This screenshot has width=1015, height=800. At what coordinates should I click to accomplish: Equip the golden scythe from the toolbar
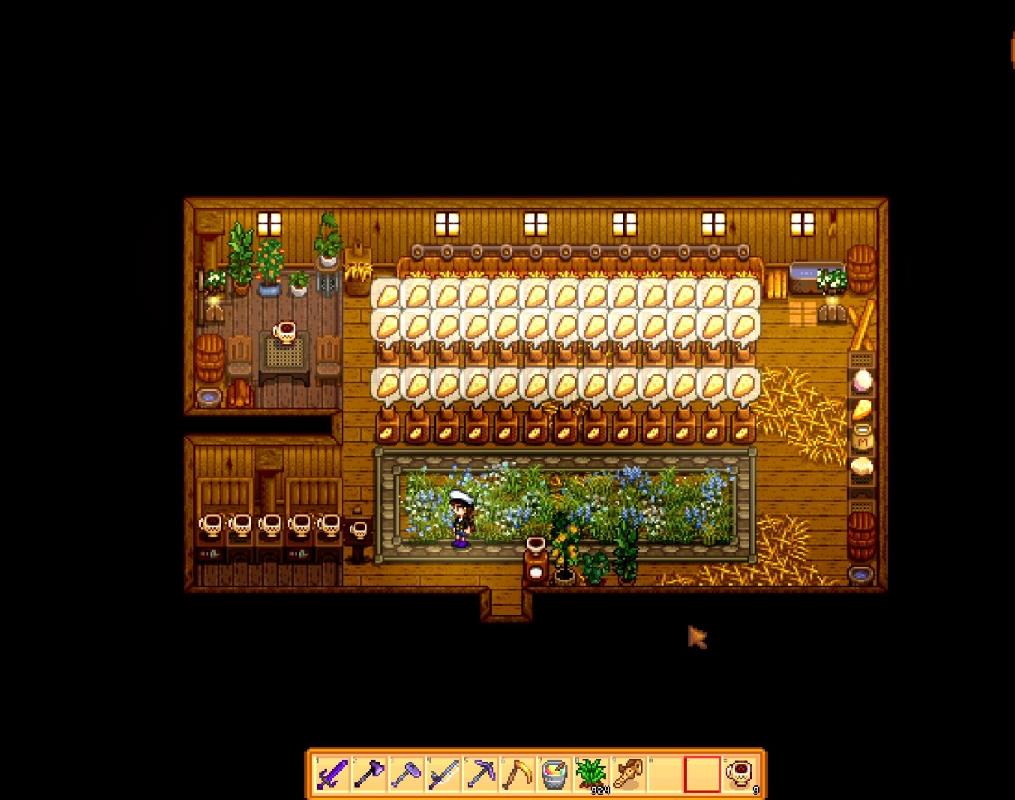click(517, 773)
